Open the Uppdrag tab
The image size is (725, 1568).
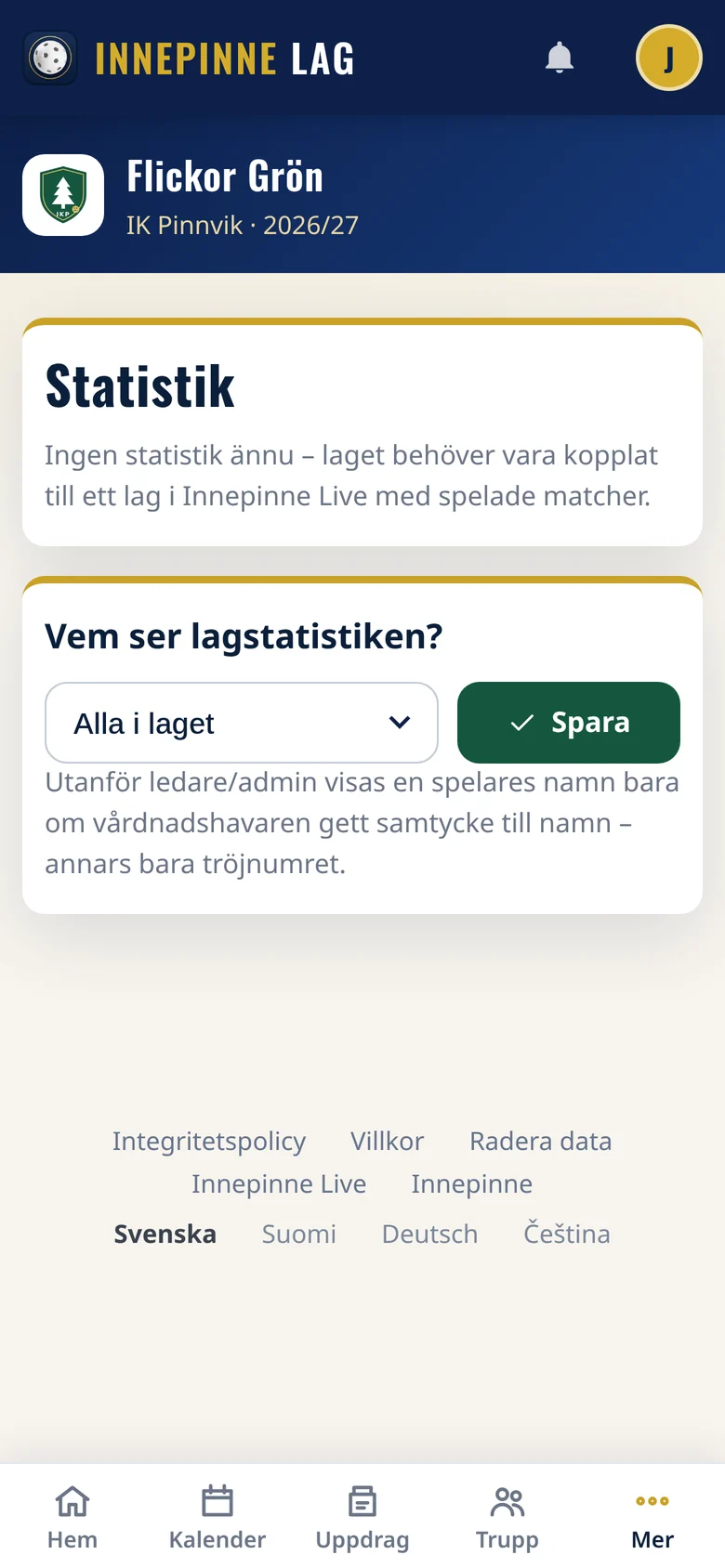[x=362, y=1518]
